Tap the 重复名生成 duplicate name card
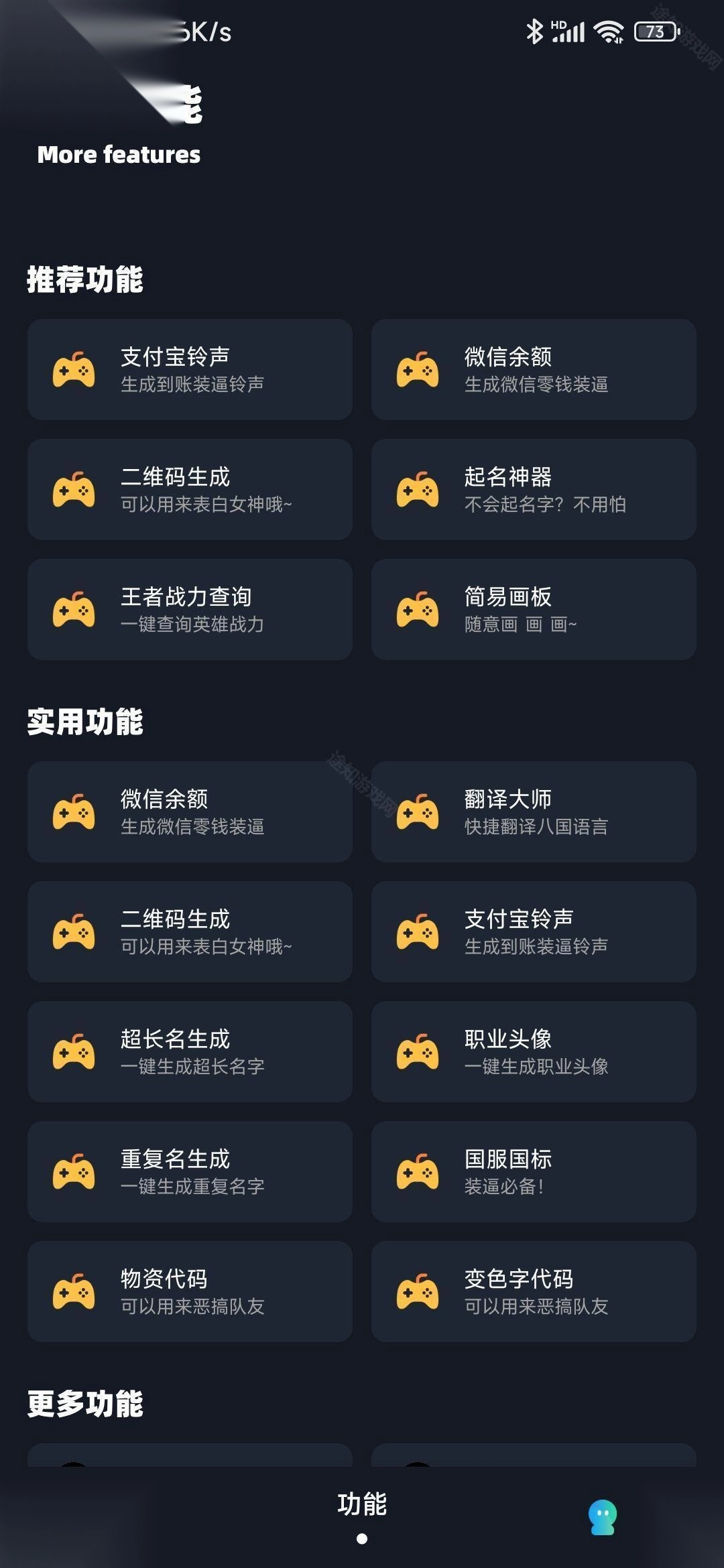The height and width of the screenshot is (1568, 724). click(190, 1171)
